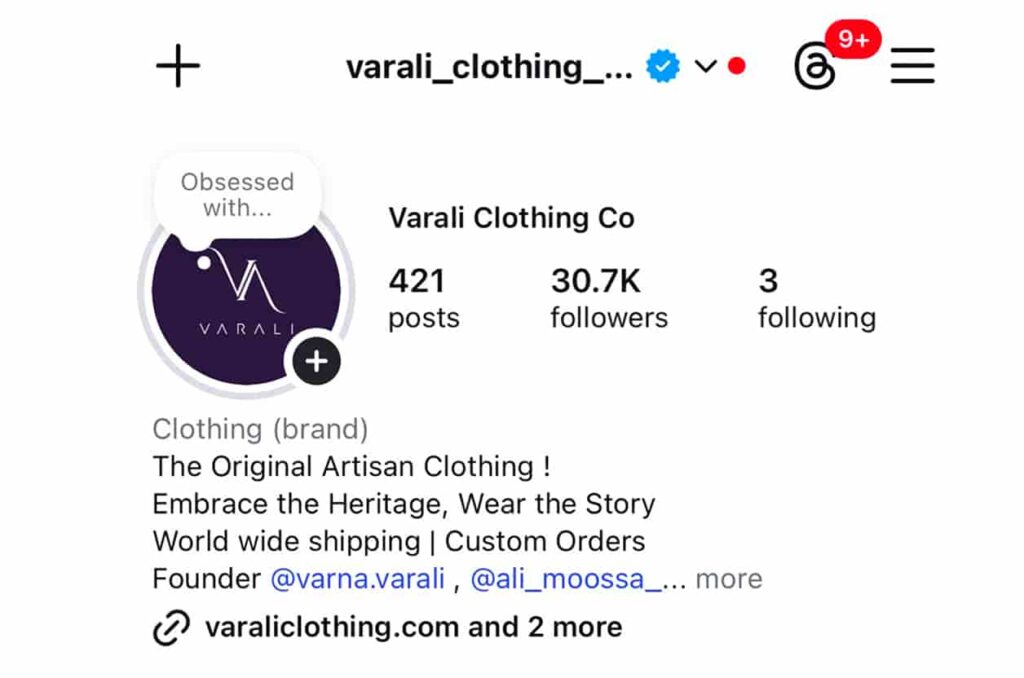Open the account switcher for varali_clothing
1024x678 pixels.
(x=705, y=67)
